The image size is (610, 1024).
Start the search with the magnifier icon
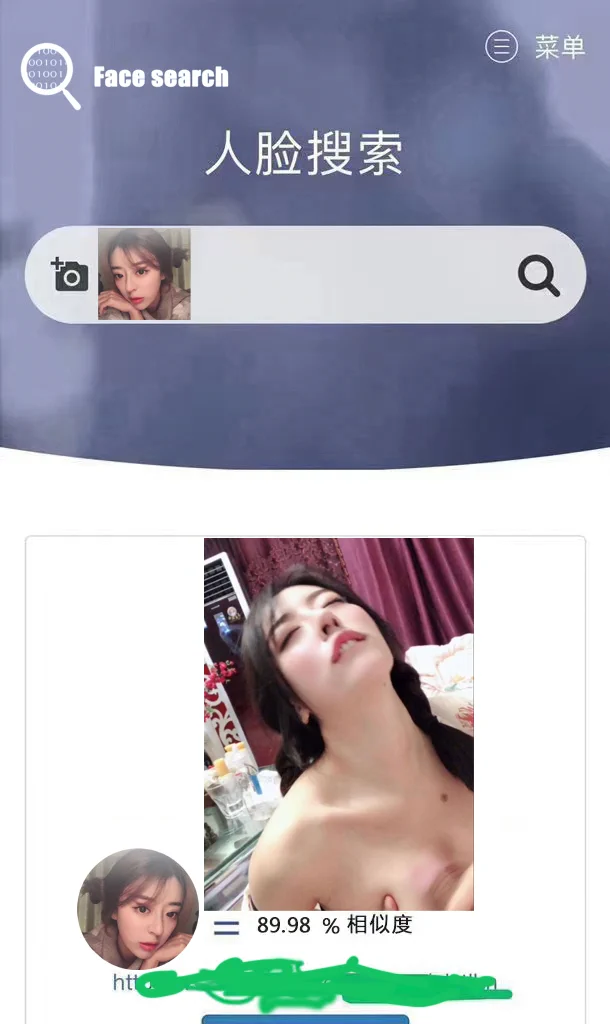(x=538, y=275)
